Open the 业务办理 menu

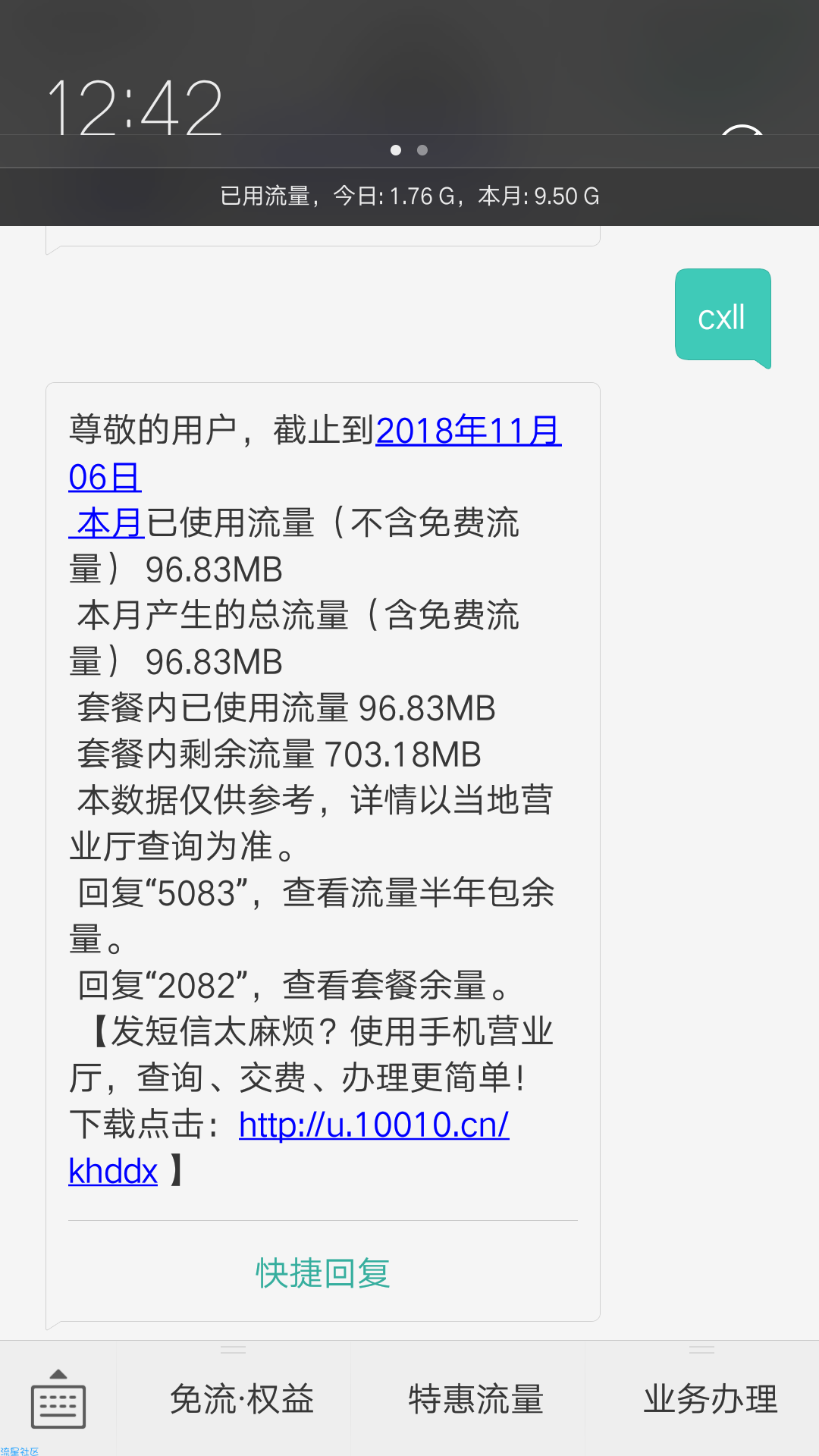click(710, 1399)
